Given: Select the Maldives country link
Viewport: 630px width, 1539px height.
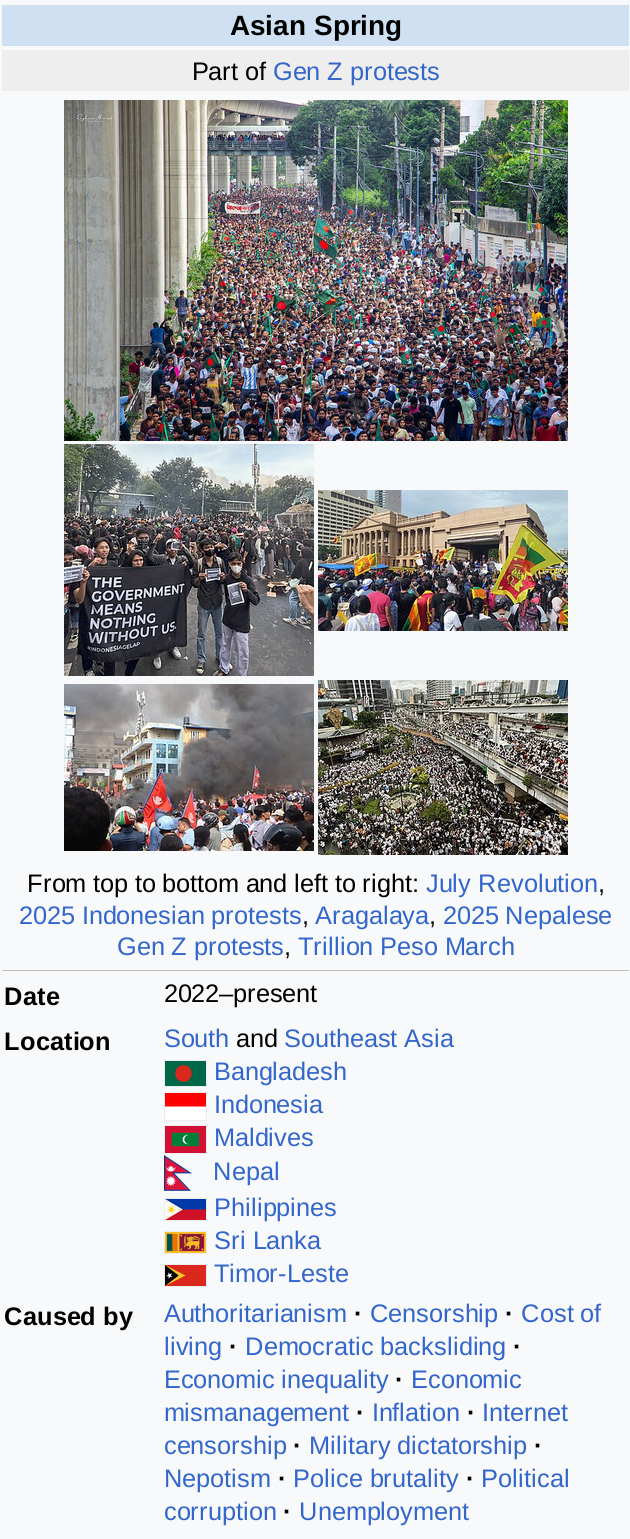Looking at the screenshot, I should click(263, 1138).
